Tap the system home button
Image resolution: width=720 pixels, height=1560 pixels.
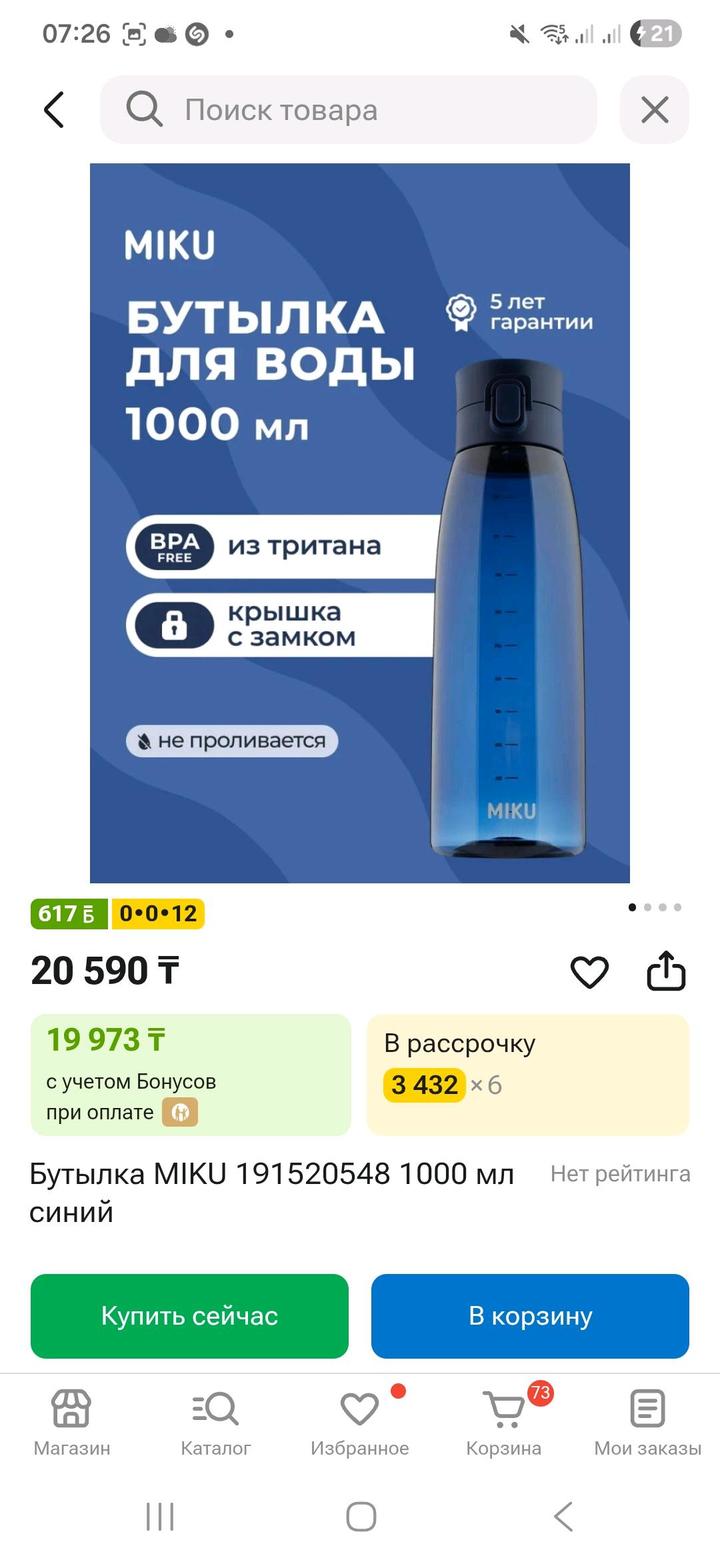click(x=360, y=1516)
